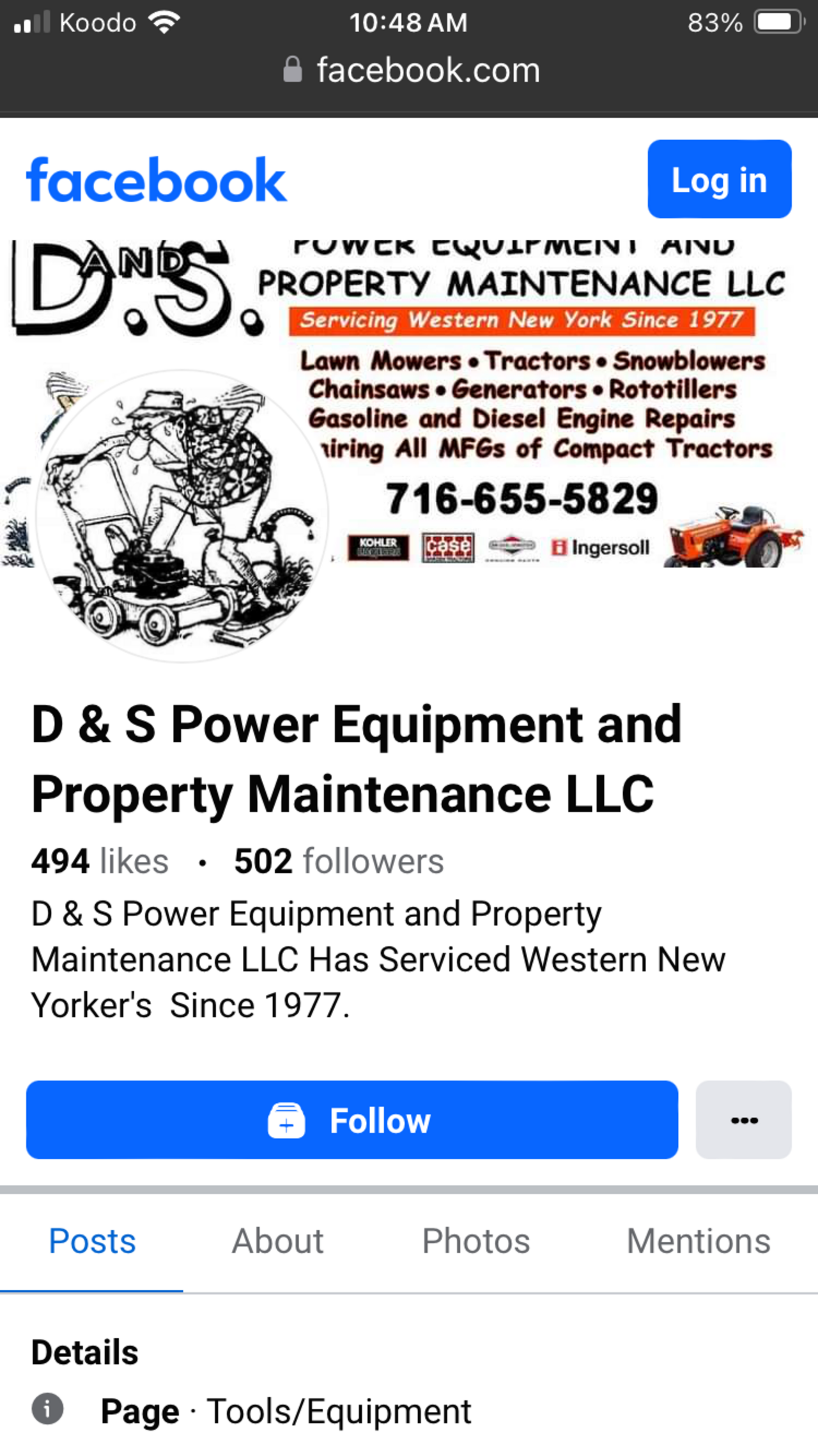Screen dimensions: 818x1456
Task: Follow the D & S Power Equipment page
Action: [351, 1120]
